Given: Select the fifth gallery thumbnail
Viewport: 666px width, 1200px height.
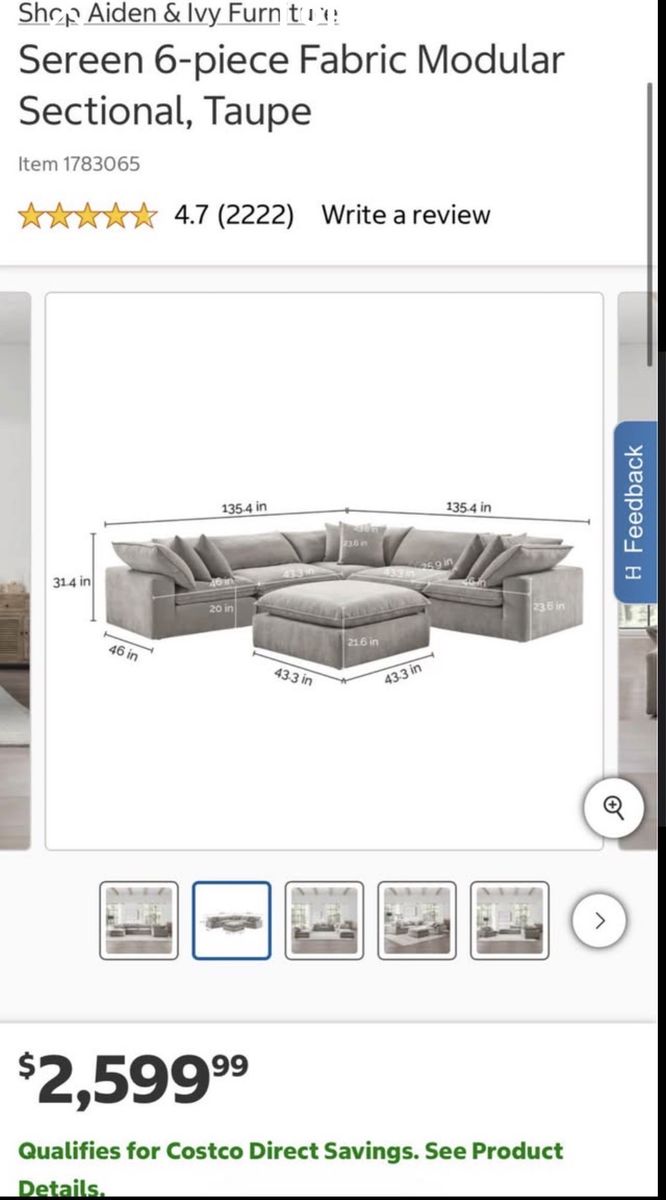Looking at the screenshot, I should (510, 920).
